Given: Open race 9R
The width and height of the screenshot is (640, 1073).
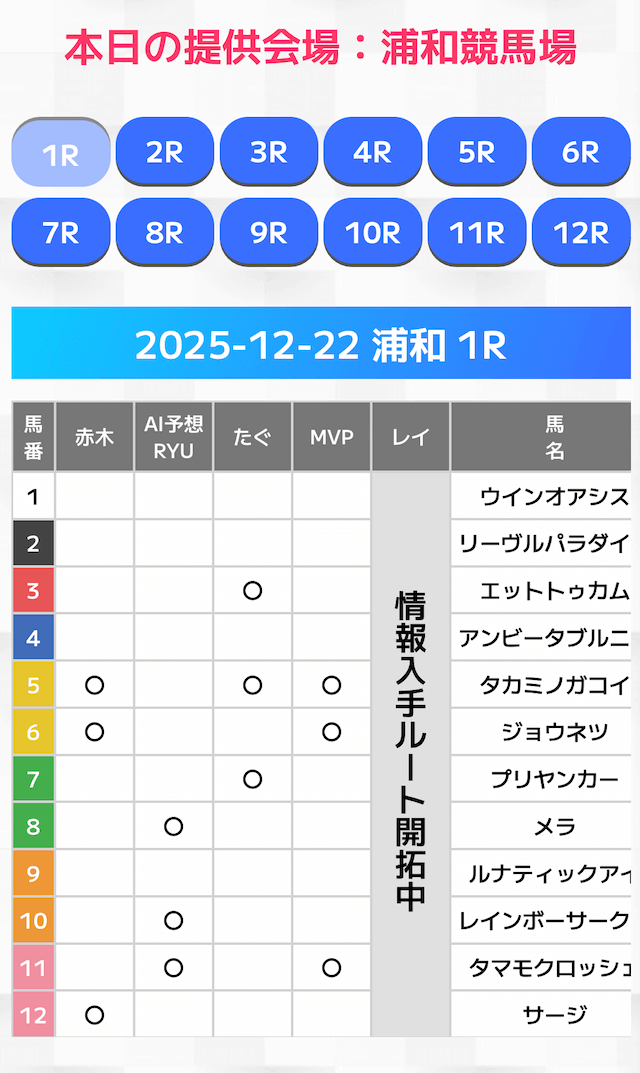Looking at the screenshot, I should point(269,232).
